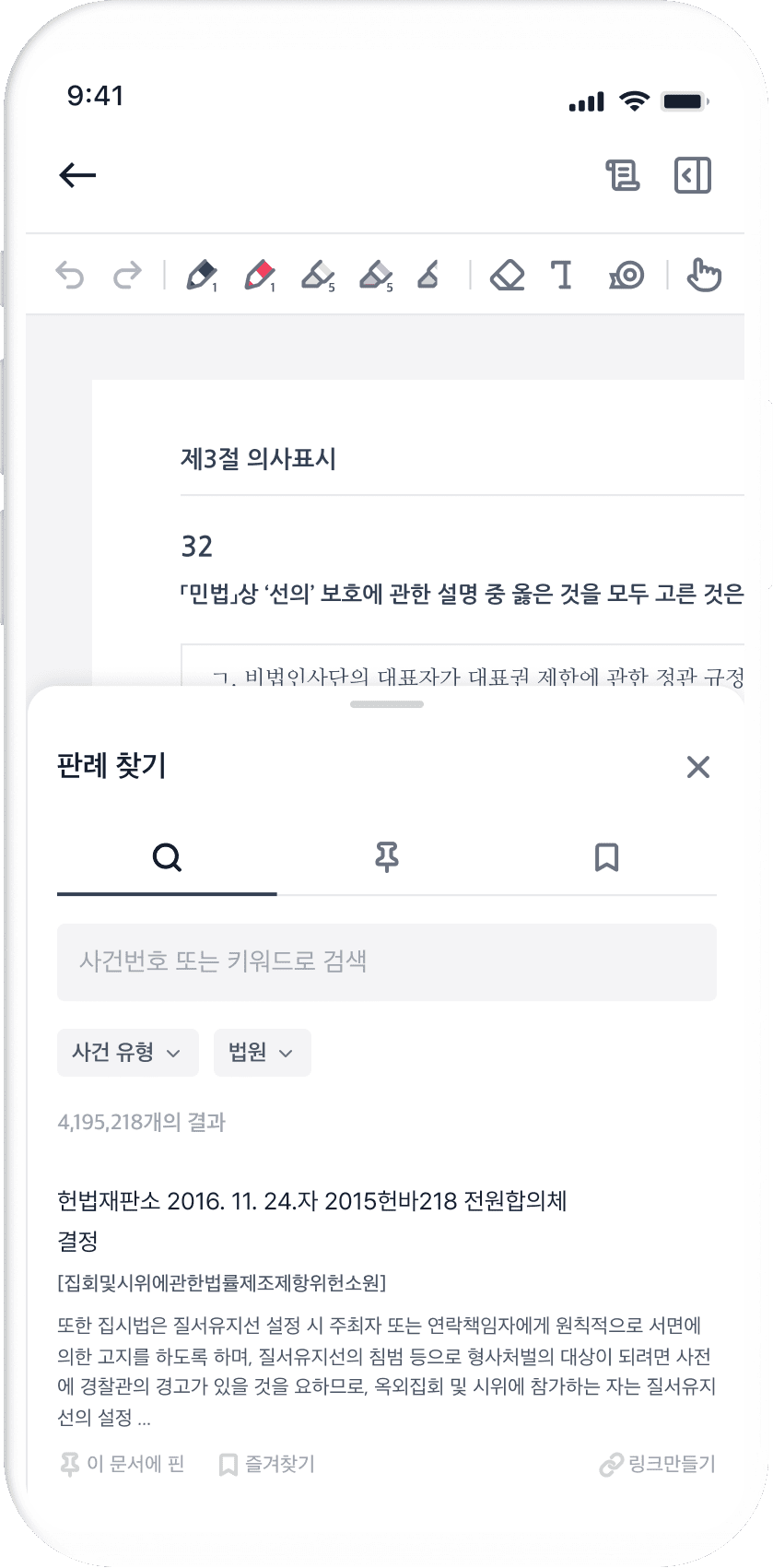The width and height of the screenshot is (773, 1568).
Task: Redo the annotation
Action: coord(127,275)
